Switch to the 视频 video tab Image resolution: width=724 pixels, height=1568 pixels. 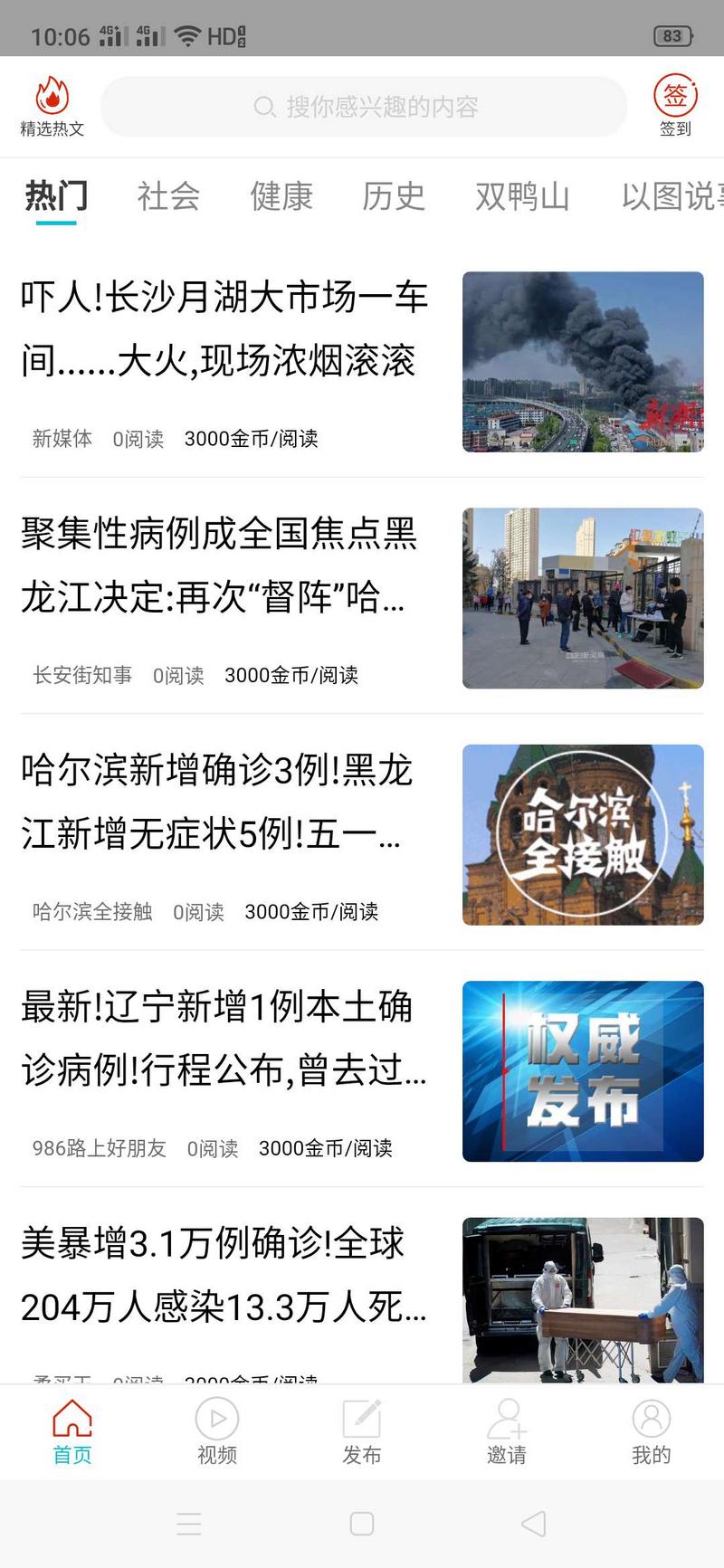[217, 1431]
